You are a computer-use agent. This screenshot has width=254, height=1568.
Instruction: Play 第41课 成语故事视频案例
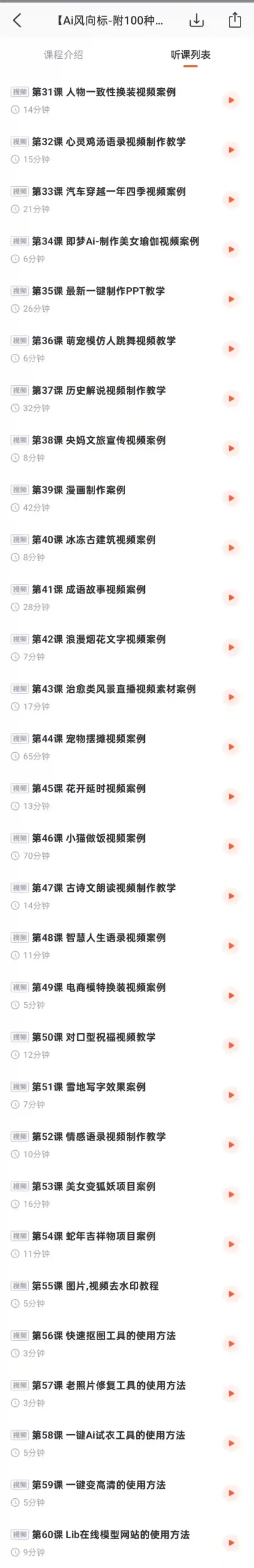point(231,598)
